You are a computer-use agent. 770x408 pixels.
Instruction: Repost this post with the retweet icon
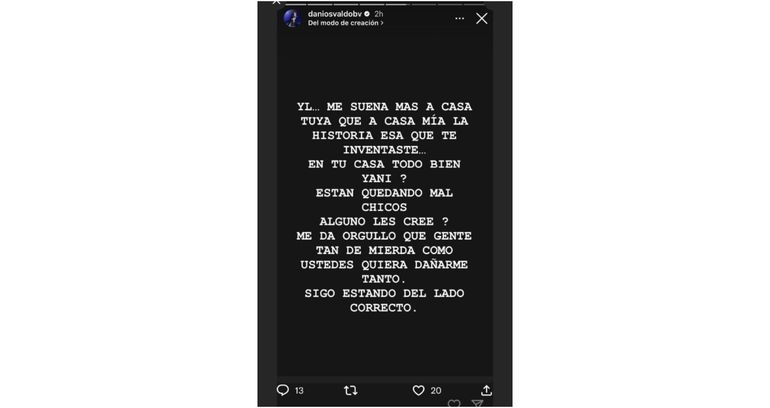[351, 390]
